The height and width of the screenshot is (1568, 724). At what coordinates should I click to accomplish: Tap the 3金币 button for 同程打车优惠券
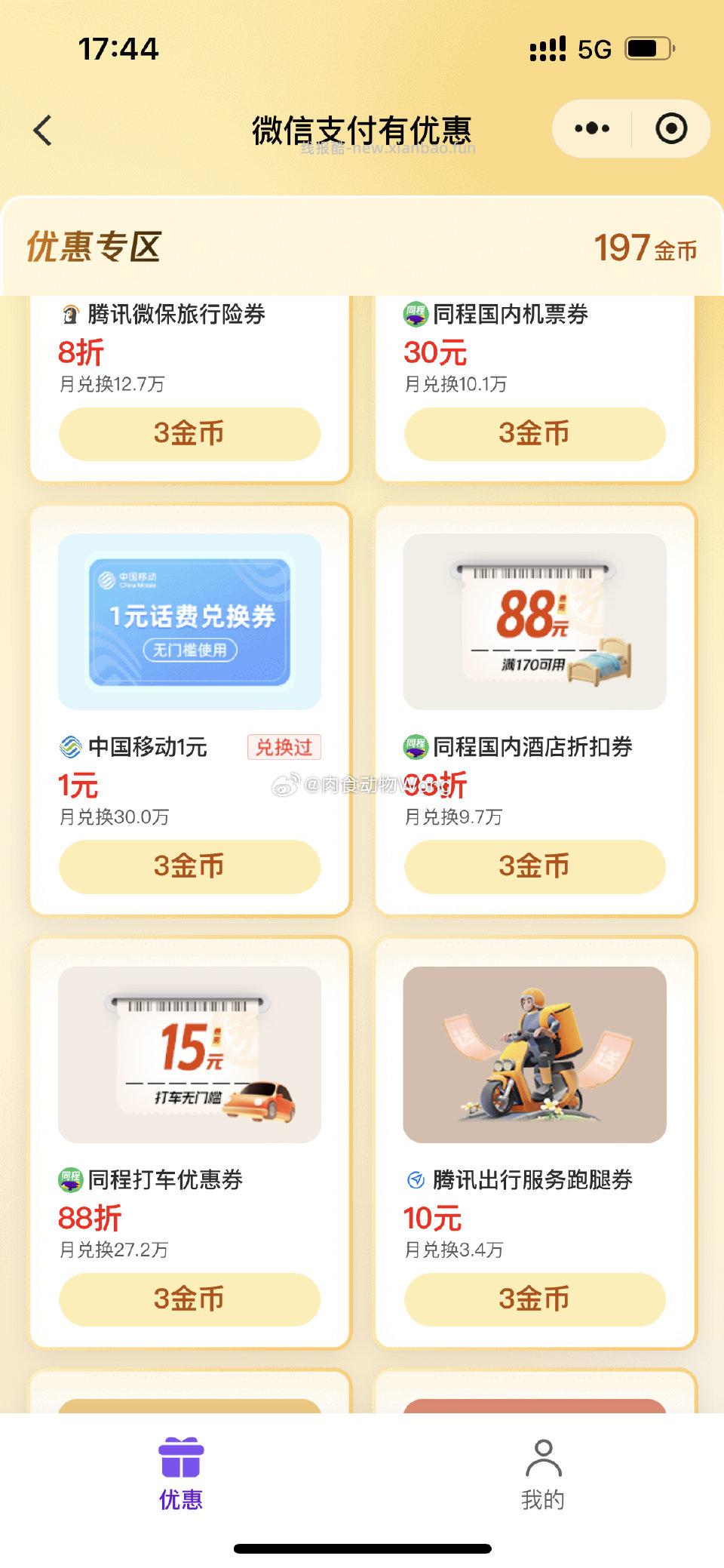coord(189,1299)
